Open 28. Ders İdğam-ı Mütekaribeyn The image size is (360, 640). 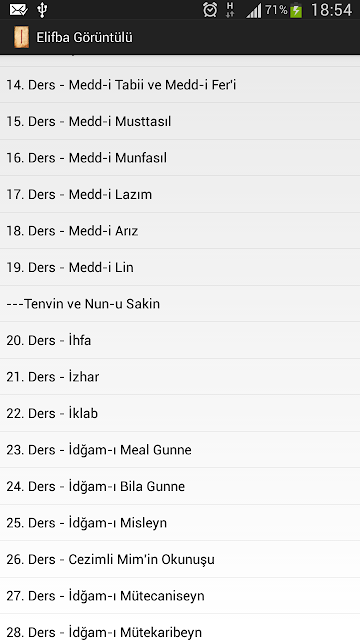pyautogui.click(x=180, y=627)
